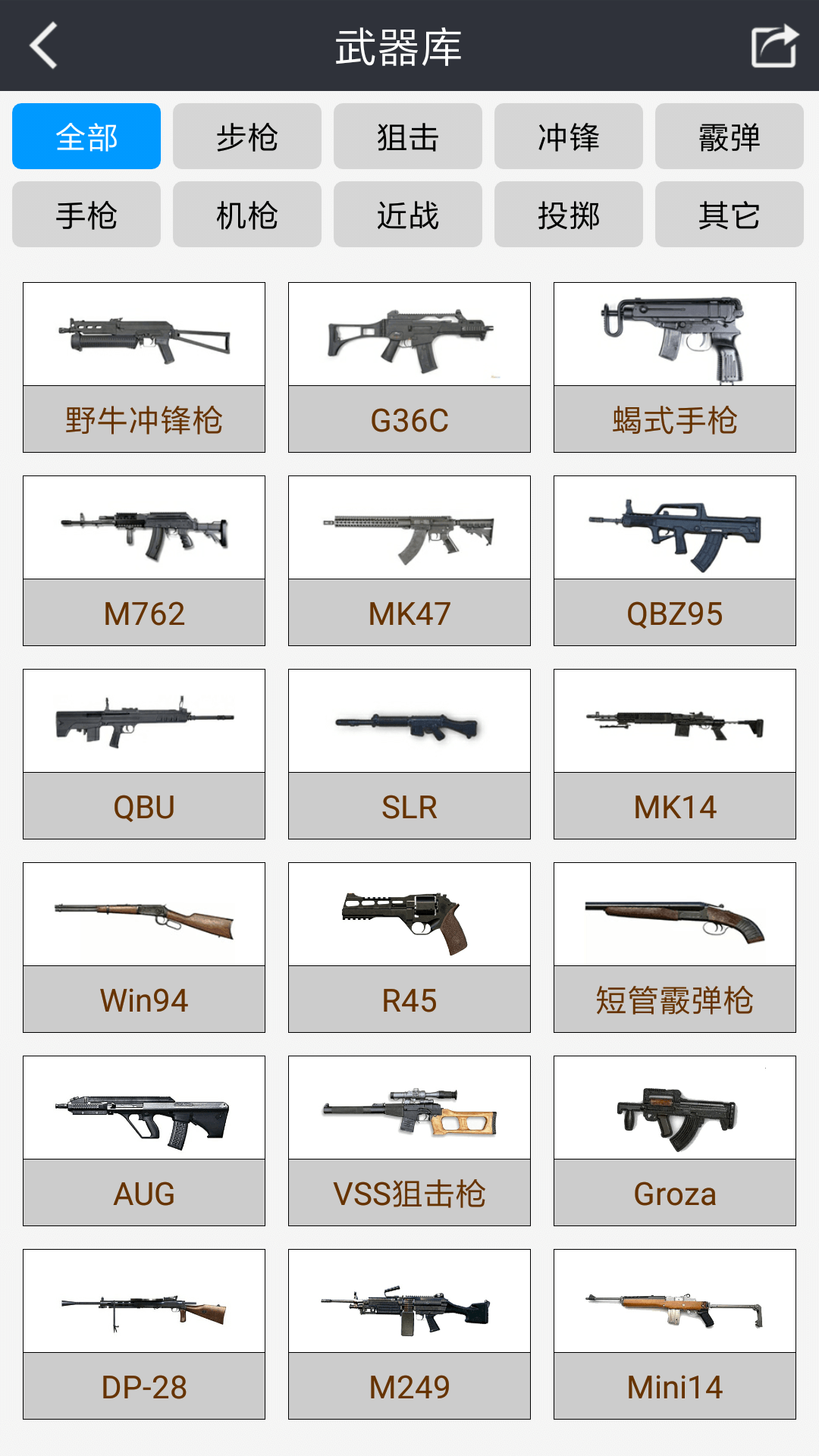Tap the 手枪 filter chip
819x1456 pixels.
86,215
